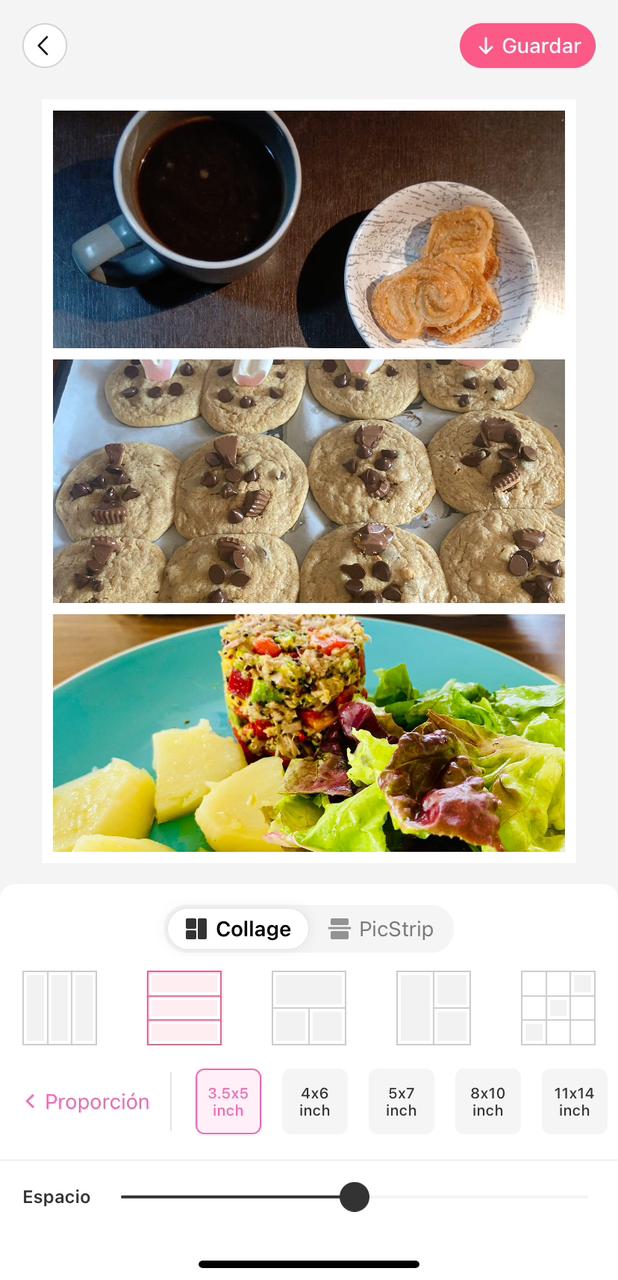The image size is (618, 1280).
Task: Set size to 5x7 inch
Action: coord(401,1101)
